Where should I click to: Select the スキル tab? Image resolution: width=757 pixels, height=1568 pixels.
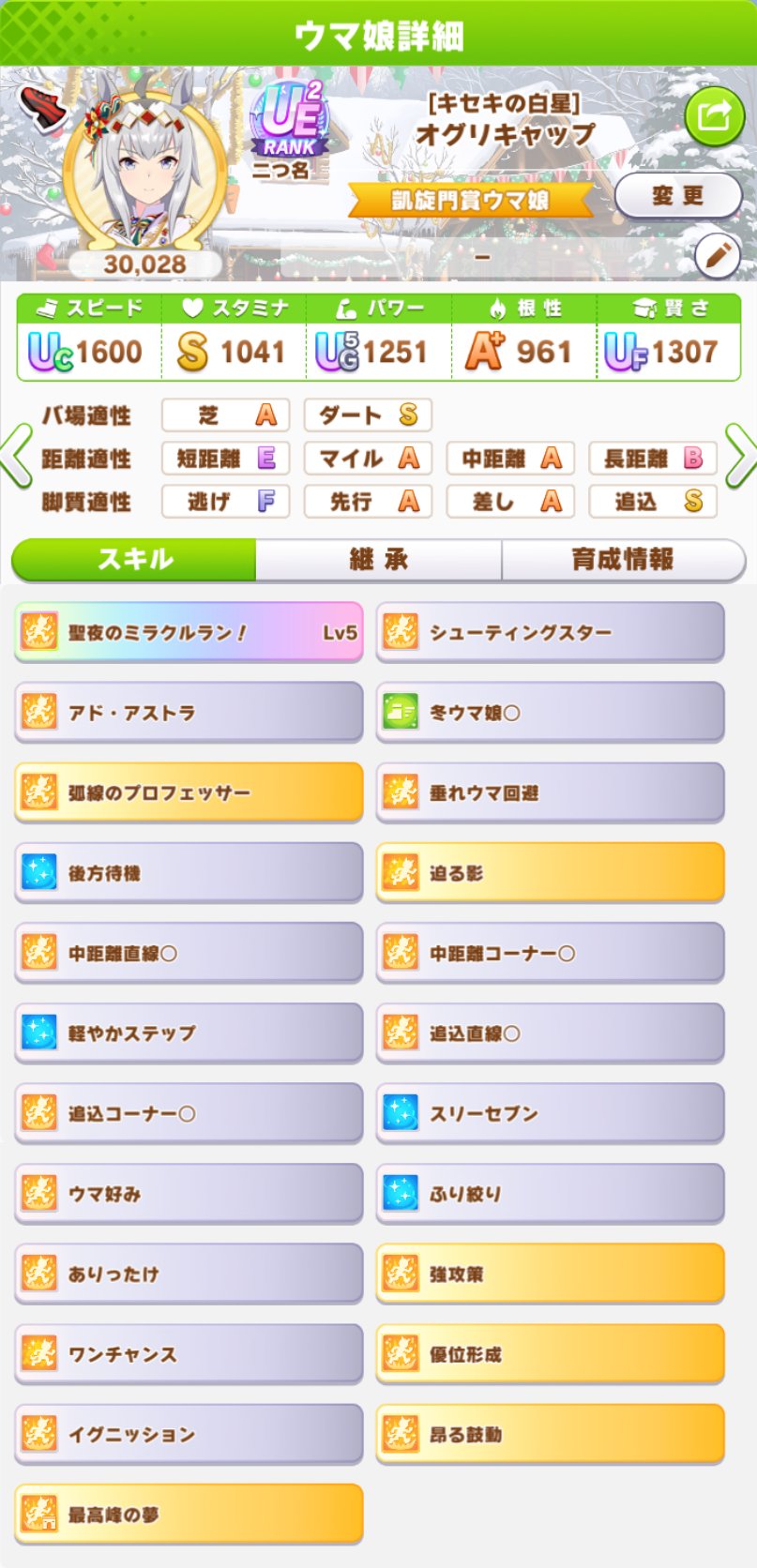tap(134, 560)
